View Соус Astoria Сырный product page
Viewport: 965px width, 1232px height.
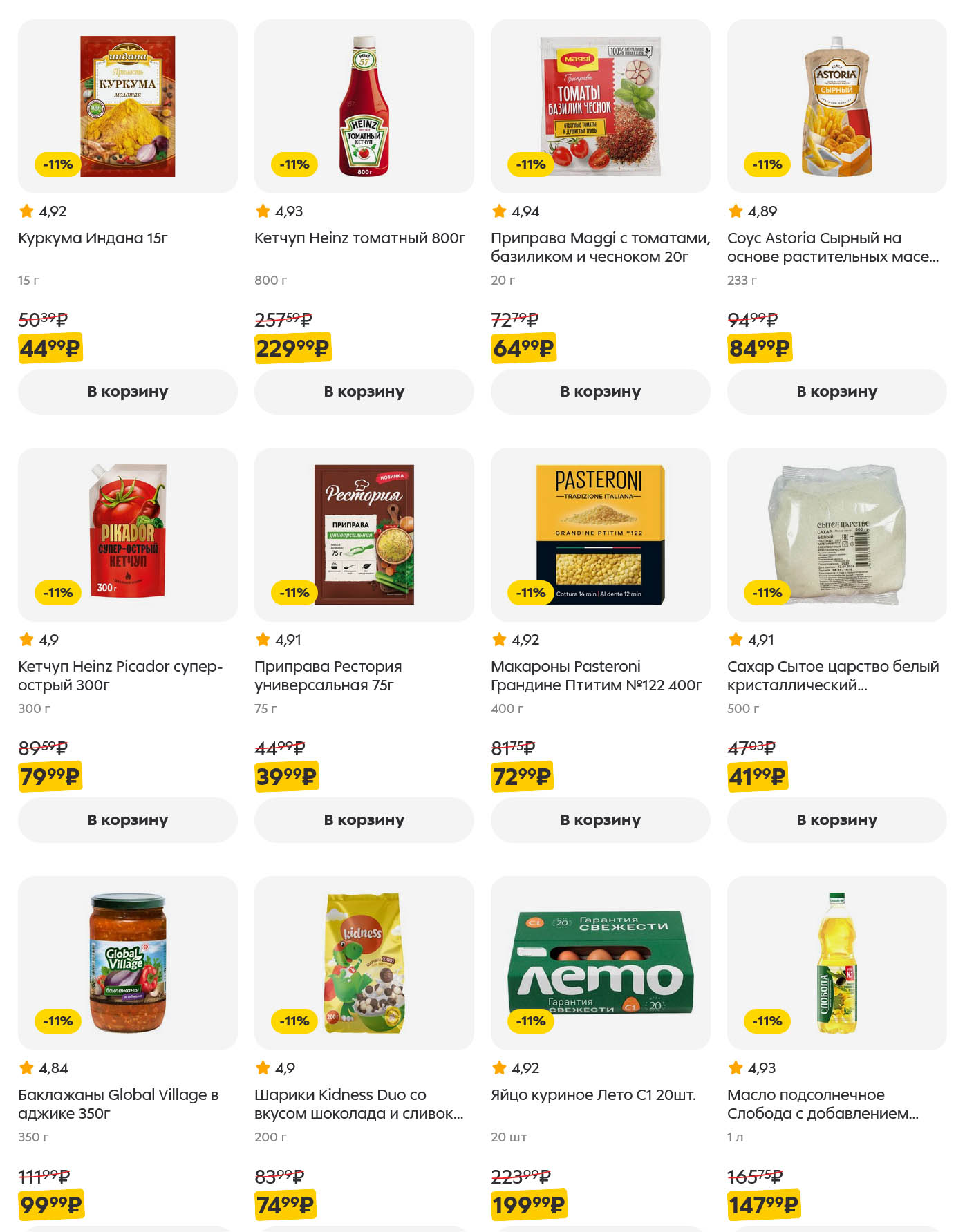pos(836,106)
